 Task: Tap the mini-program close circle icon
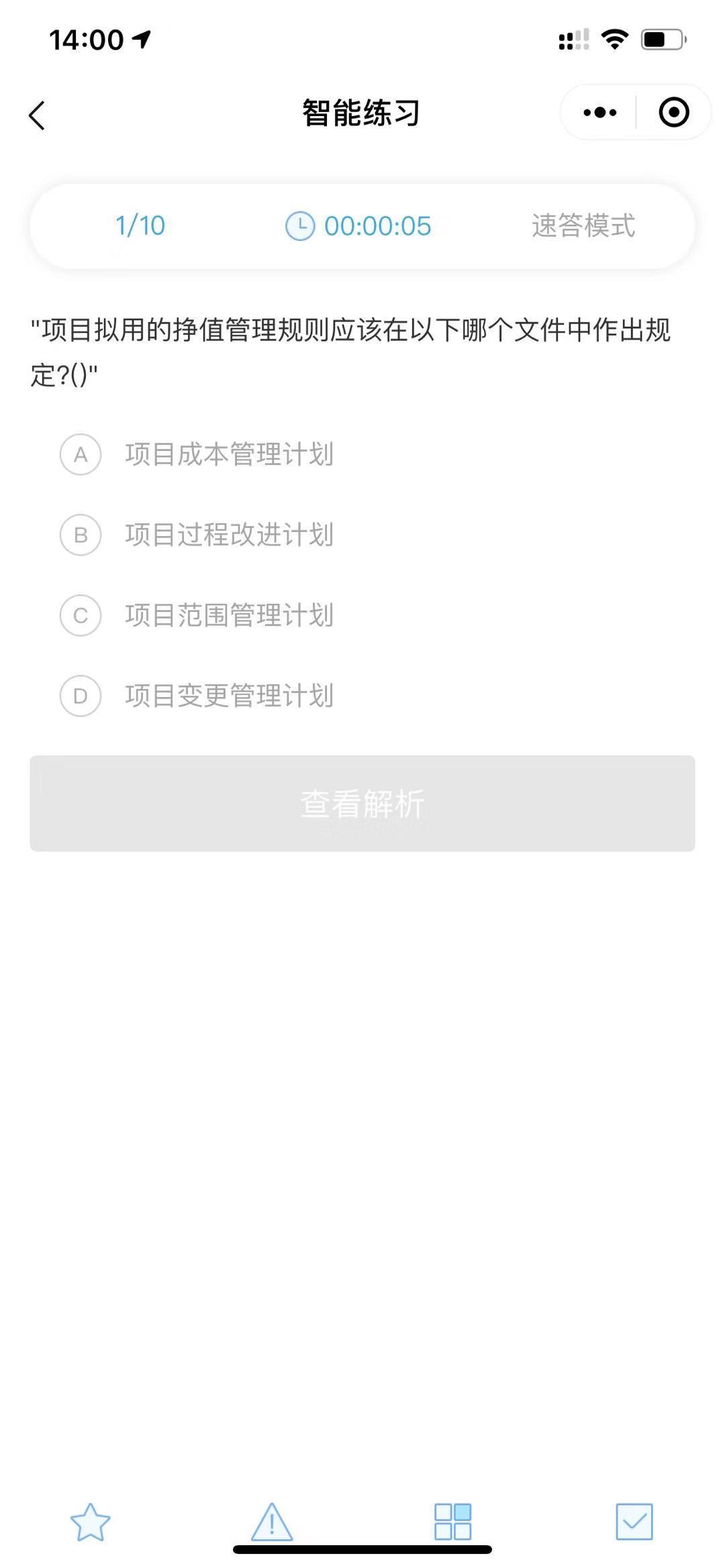click(x=673, y=112)
